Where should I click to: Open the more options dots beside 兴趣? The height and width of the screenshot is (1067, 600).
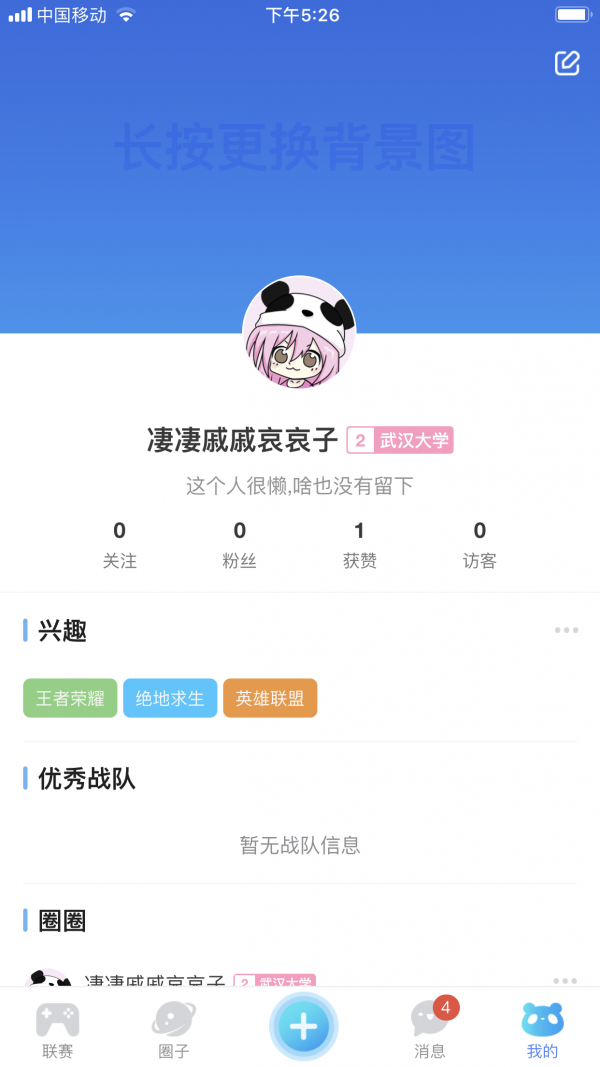pyautogui.click(x=566, y=631)
